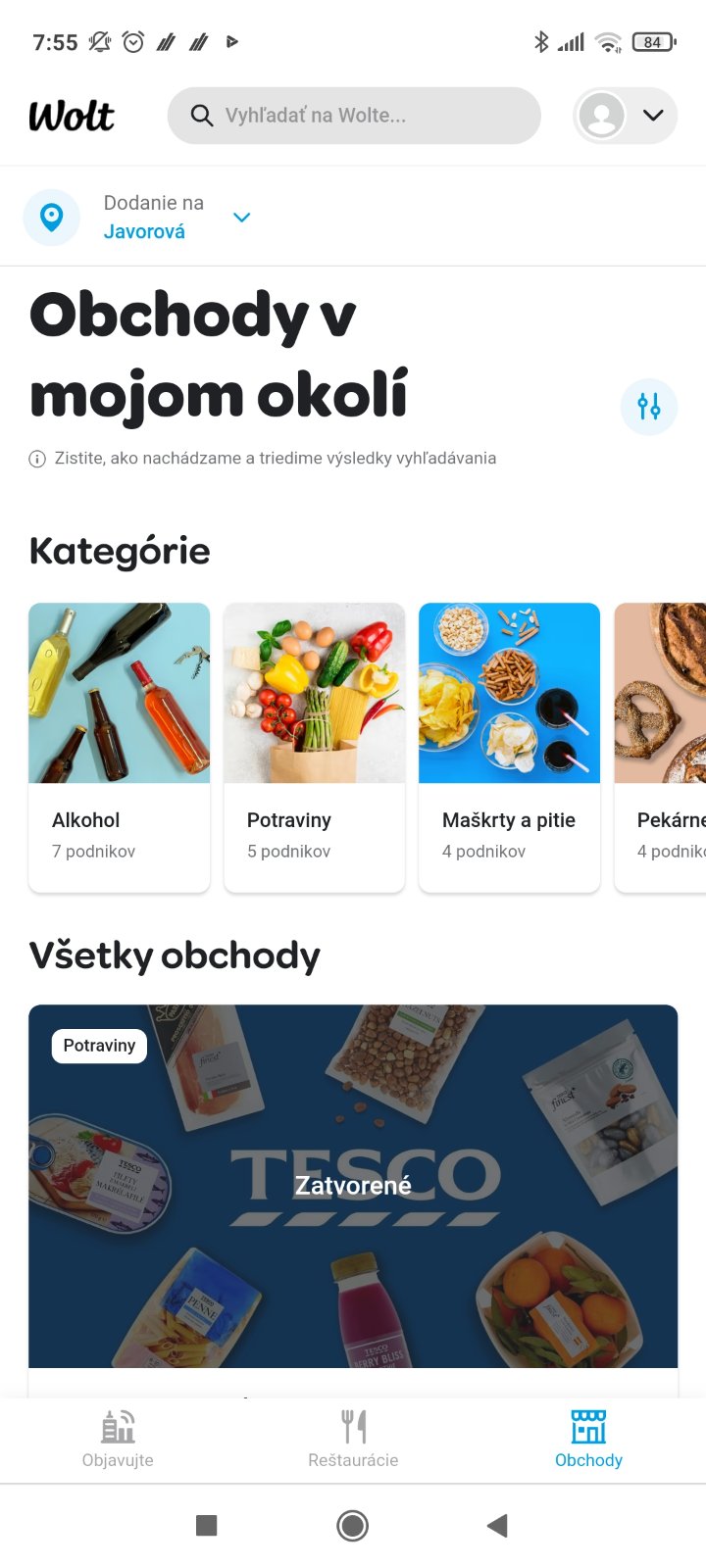
Task: Expand the profile account menu
Action: (626, 116)
